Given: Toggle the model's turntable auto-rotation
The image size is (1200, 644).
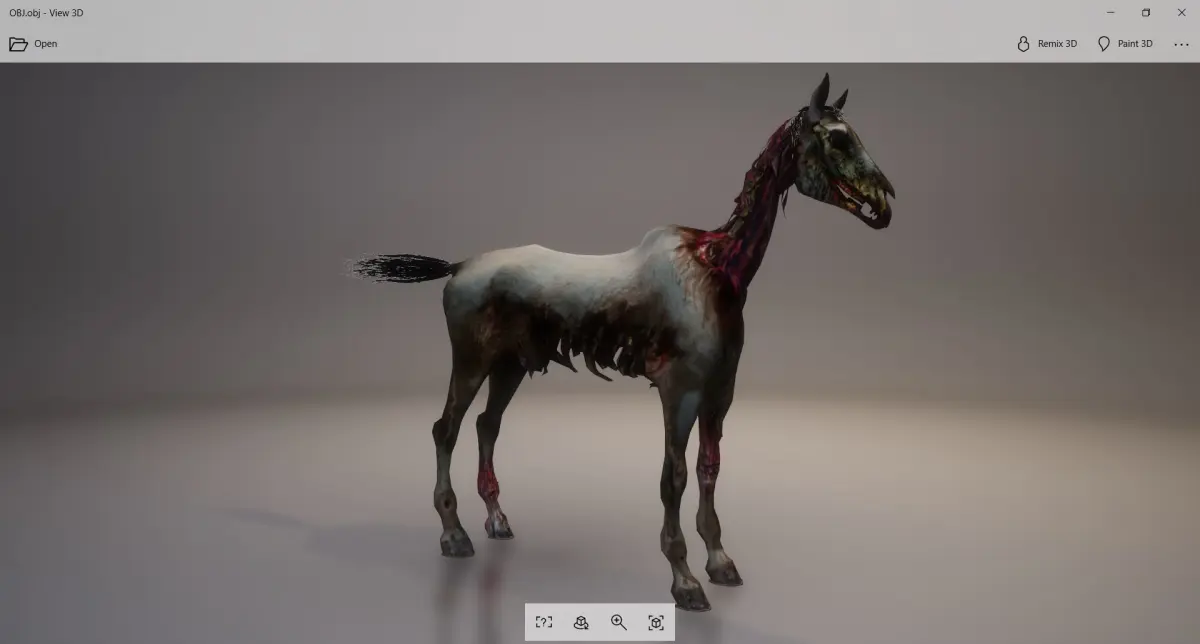Looking at the screenshot, I should click(581, 622).
